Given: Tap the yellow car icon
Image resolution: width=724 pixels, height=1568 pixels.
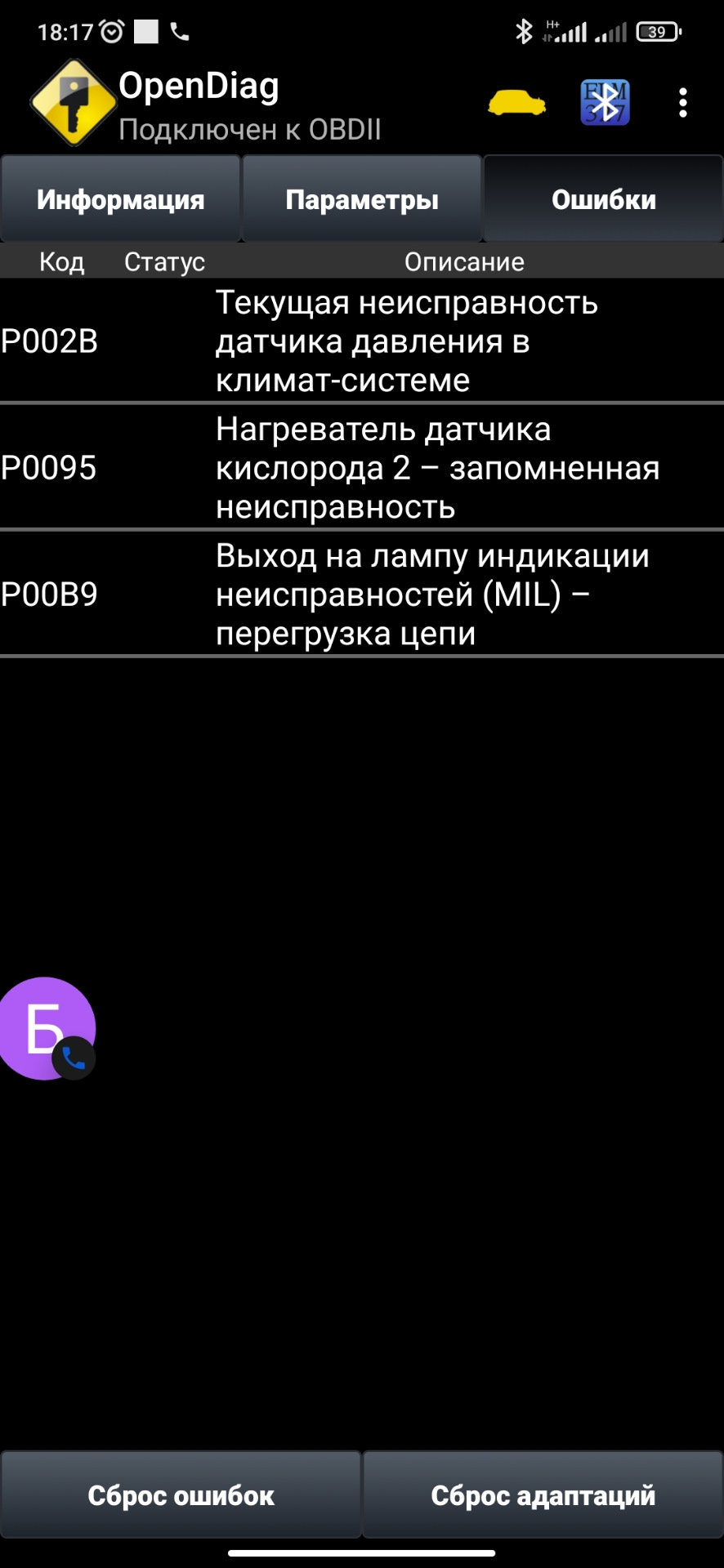Looking at the screenshot, I should [516, 103].
